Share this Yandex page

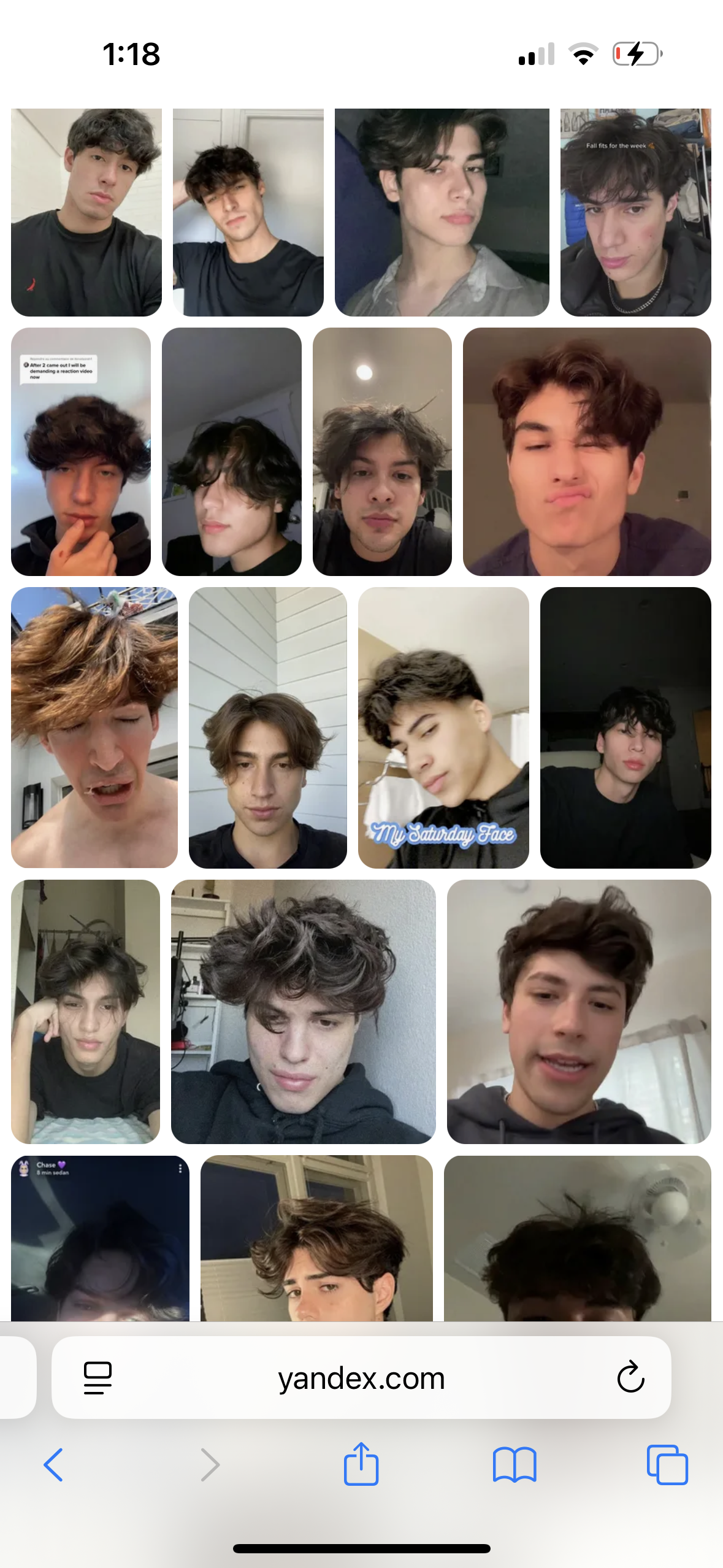[x=361, y=1464]
